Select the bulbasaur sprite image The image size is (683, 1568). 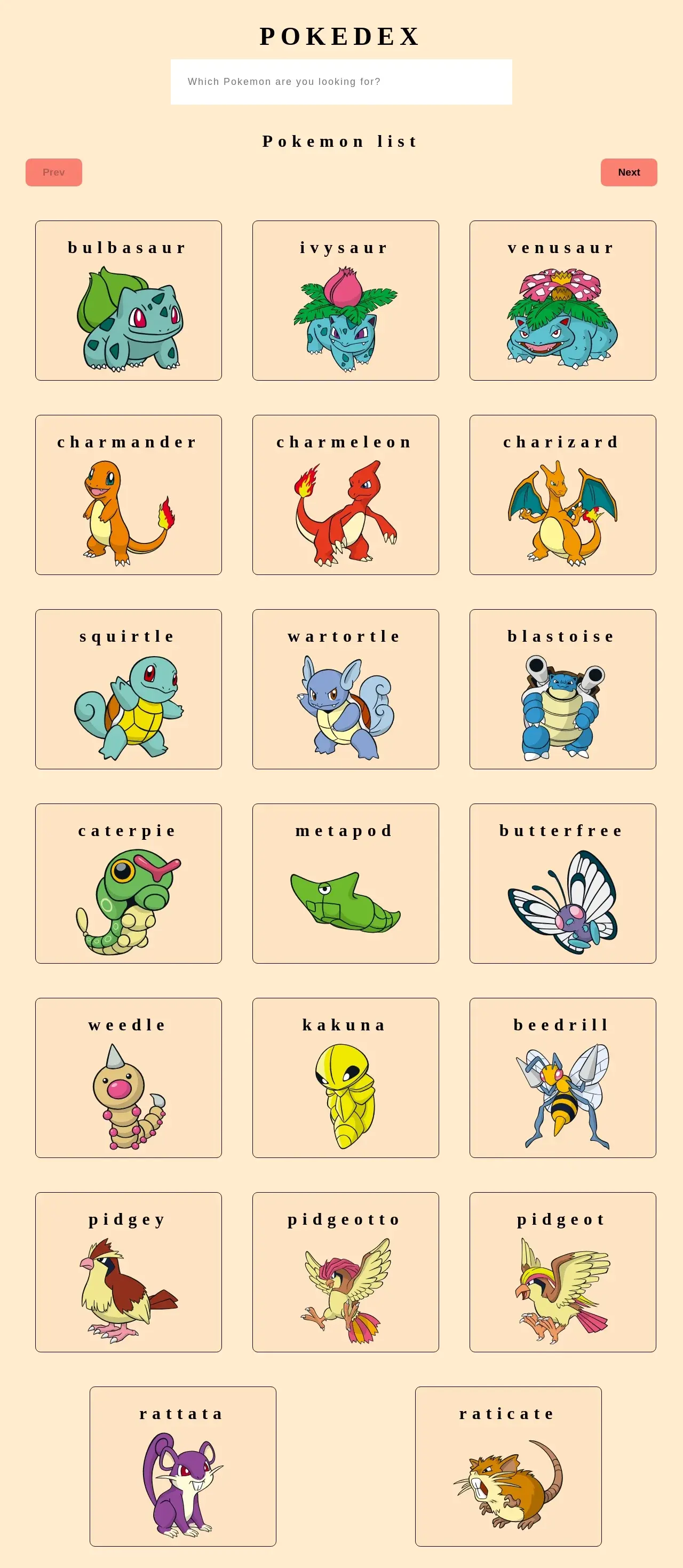point(128,322)
